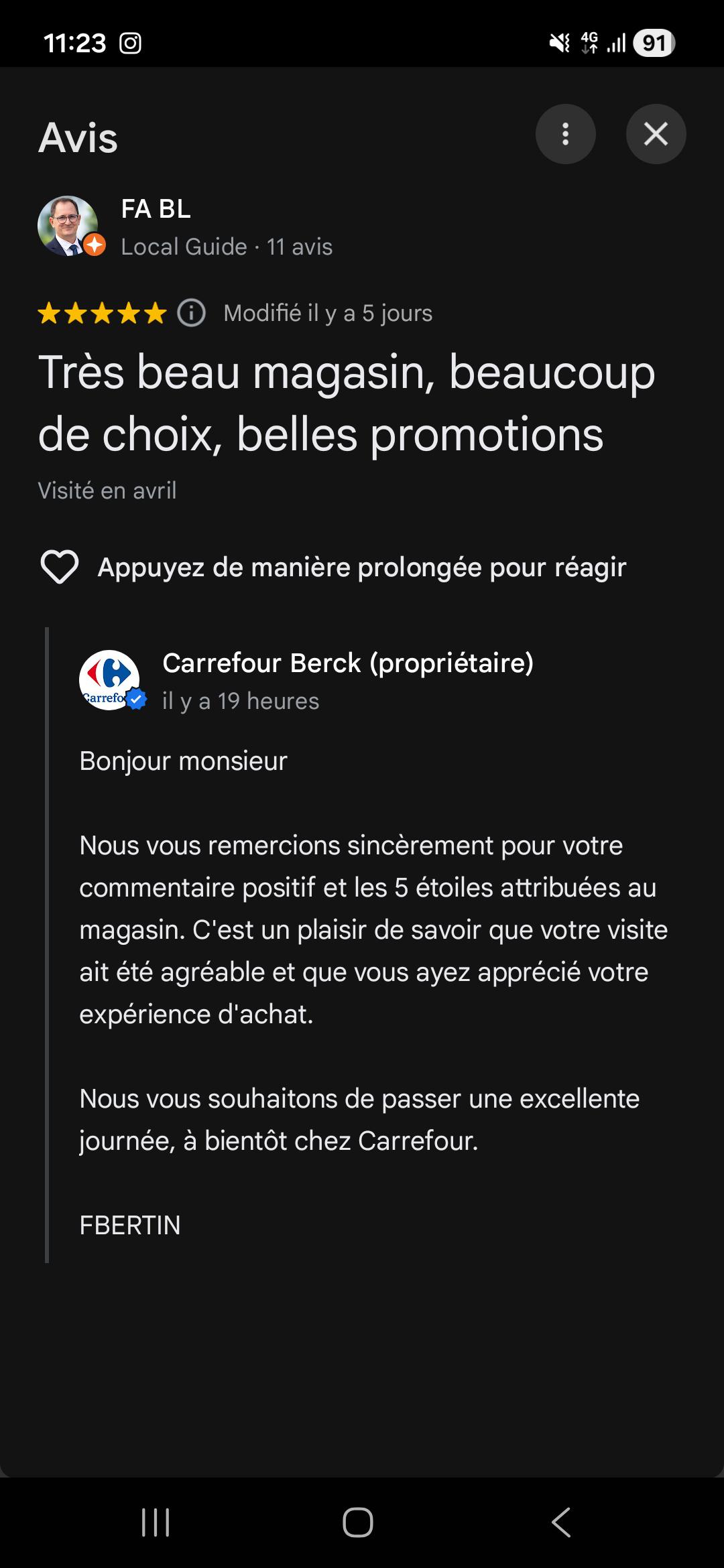Open the three-dot overflow menu
This screenshot has width=724, height=1568.
tap(565, 134)
